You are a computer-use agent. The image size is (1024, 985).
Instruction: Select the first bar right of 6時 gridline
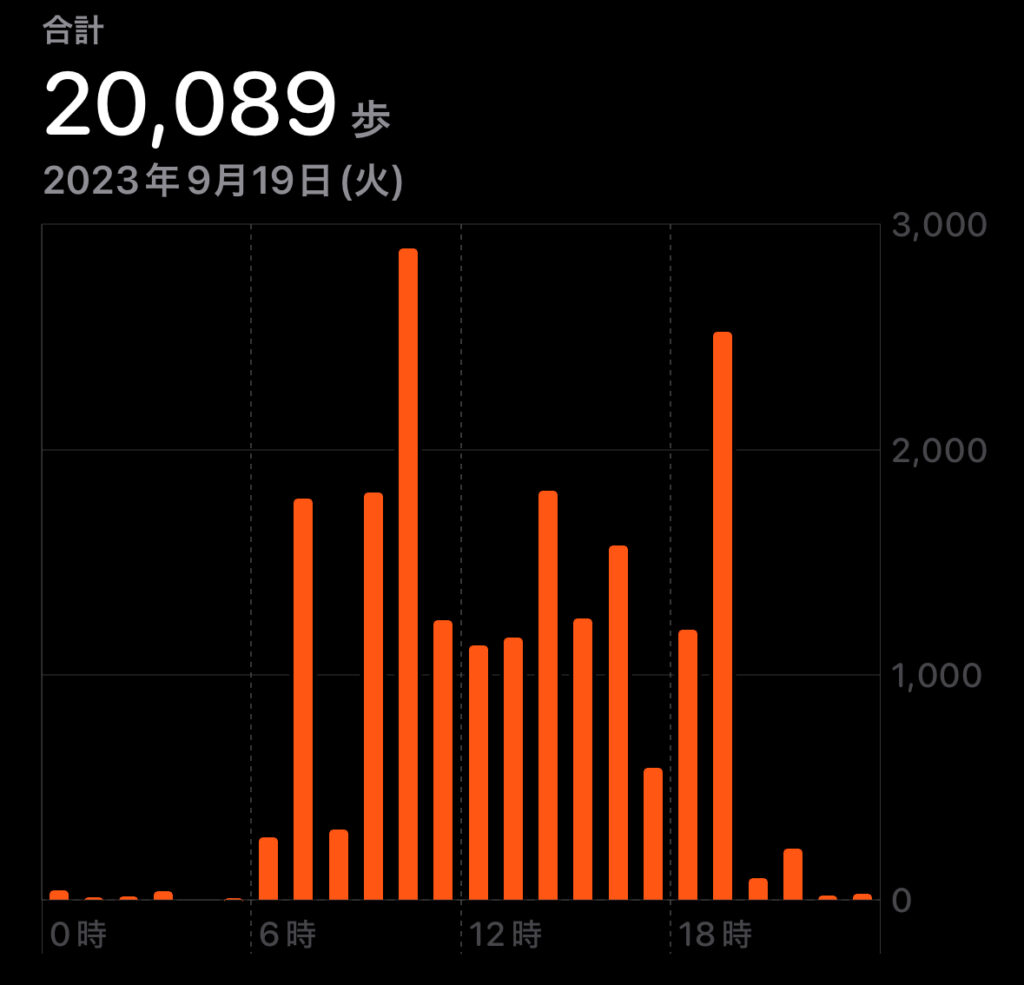coord(268,868)
